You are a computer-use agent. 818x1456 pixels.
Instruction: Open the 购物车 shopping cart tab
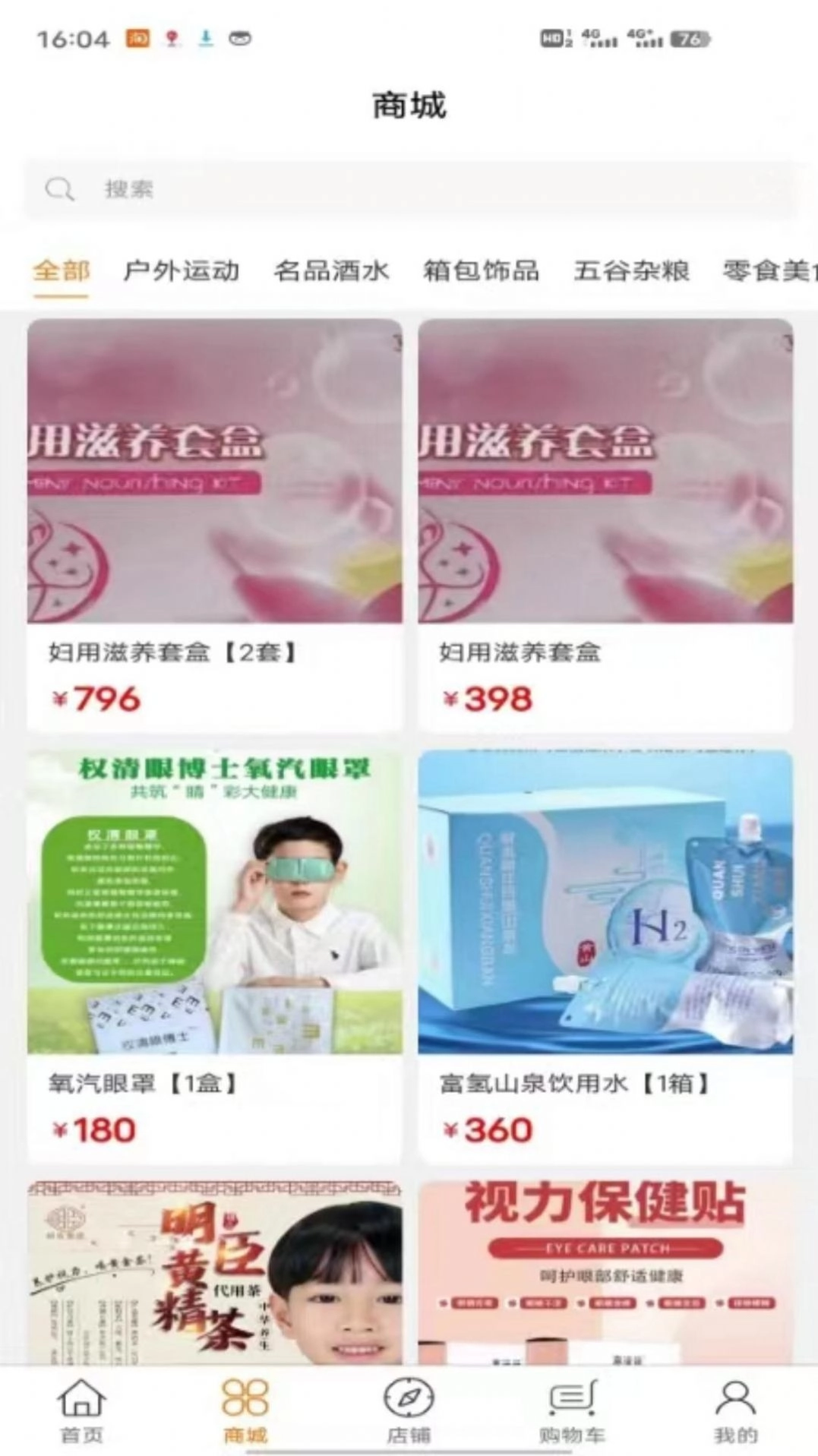coord(572,1410)
